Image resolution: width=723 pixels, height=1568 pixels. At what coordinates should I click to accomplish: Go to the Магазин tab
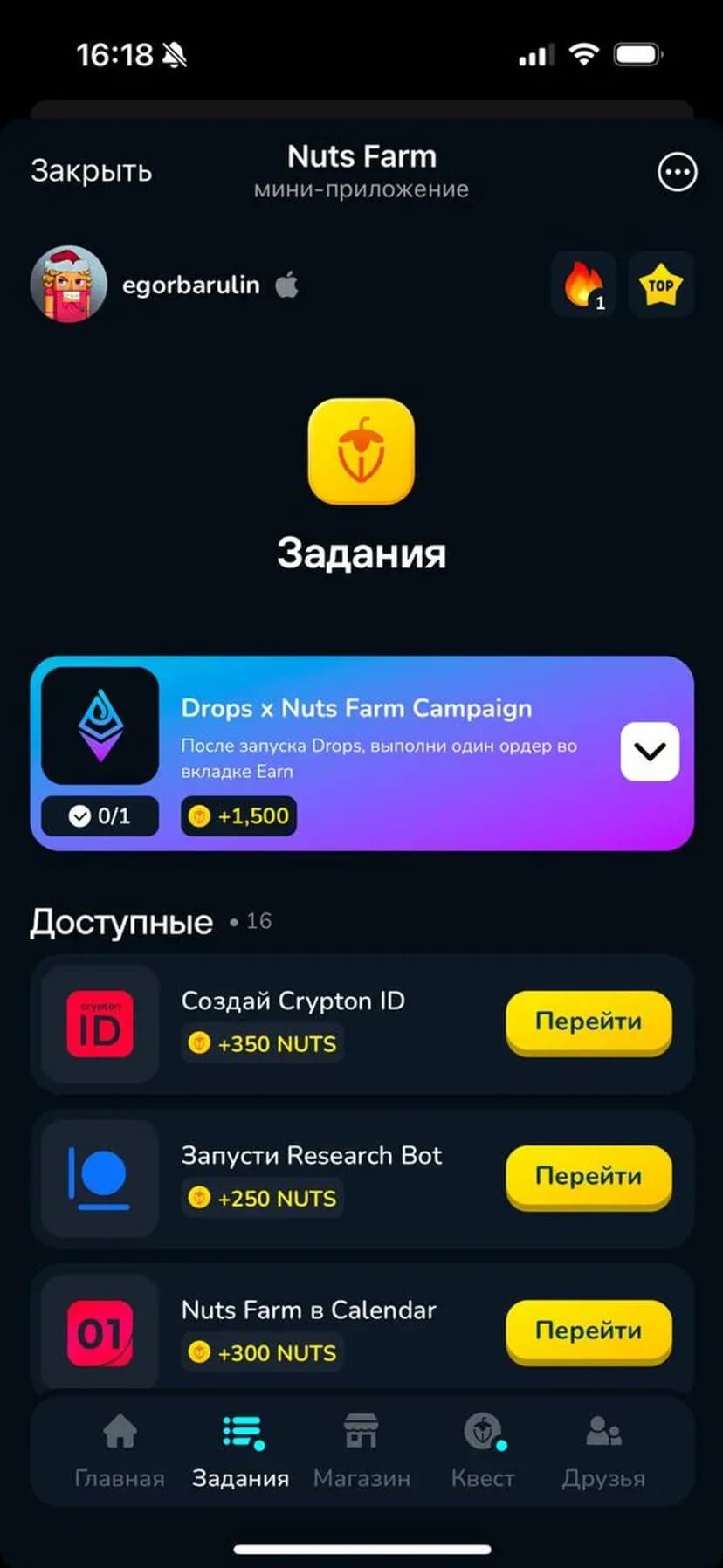point(361,1452)
